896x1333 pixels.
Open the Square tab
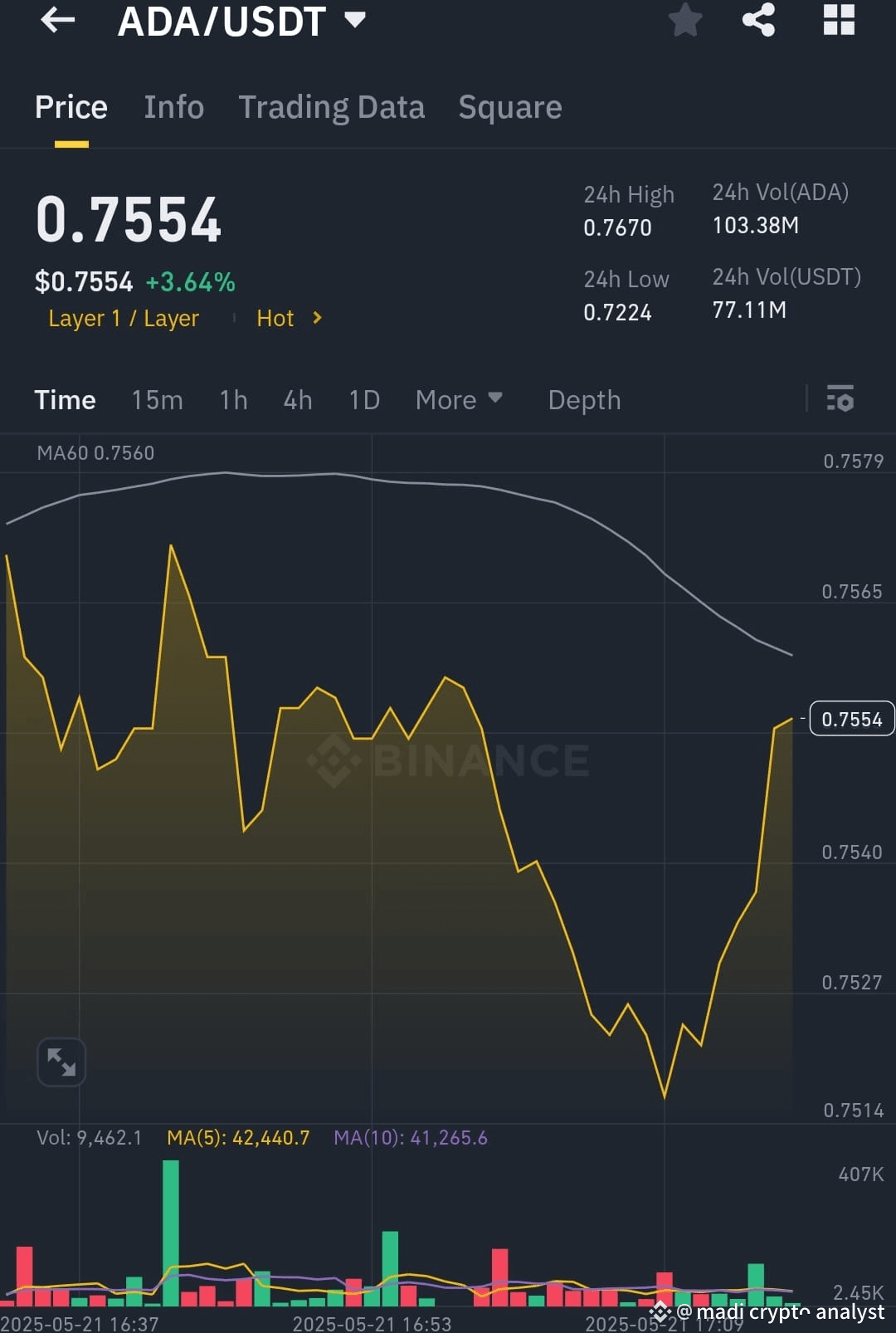click(x=509, y=106)
